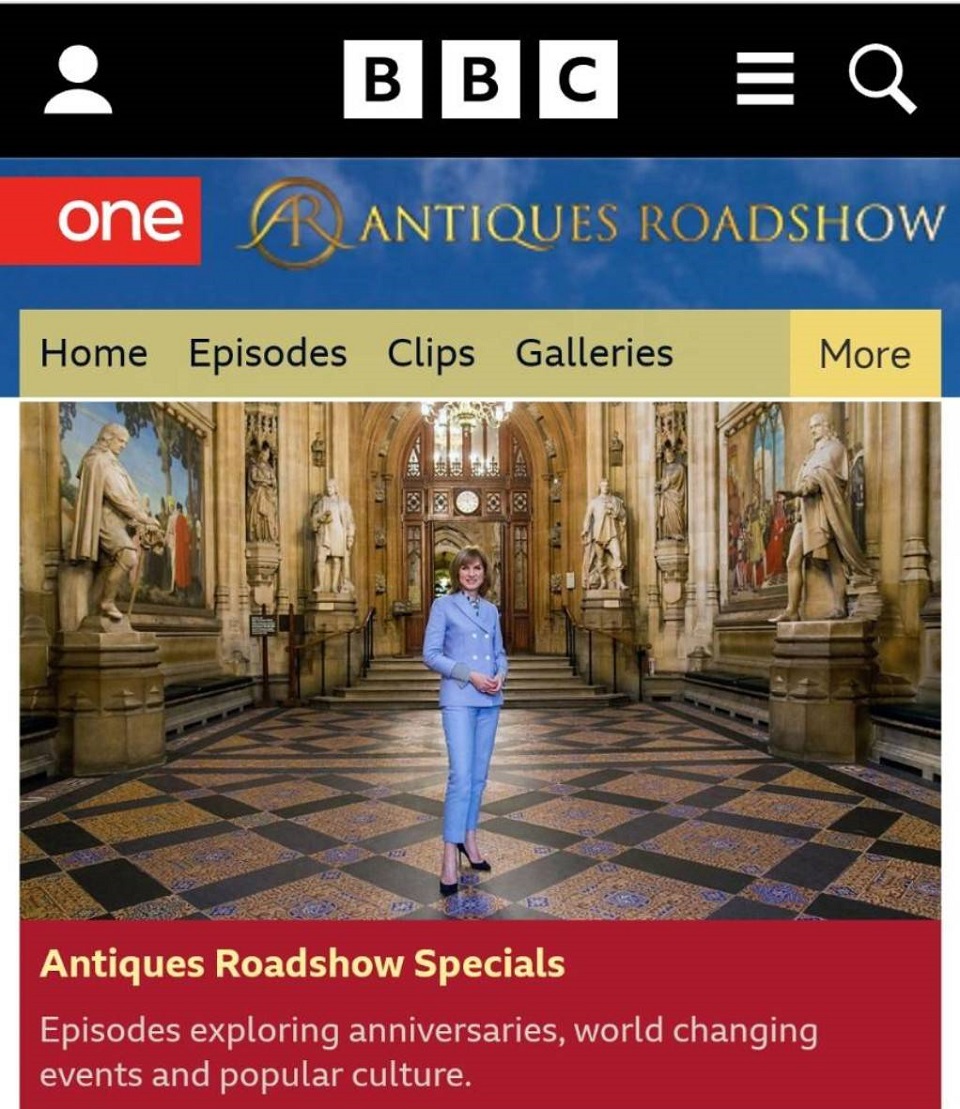Open the BBC account sign-in icon

point(78,80)
